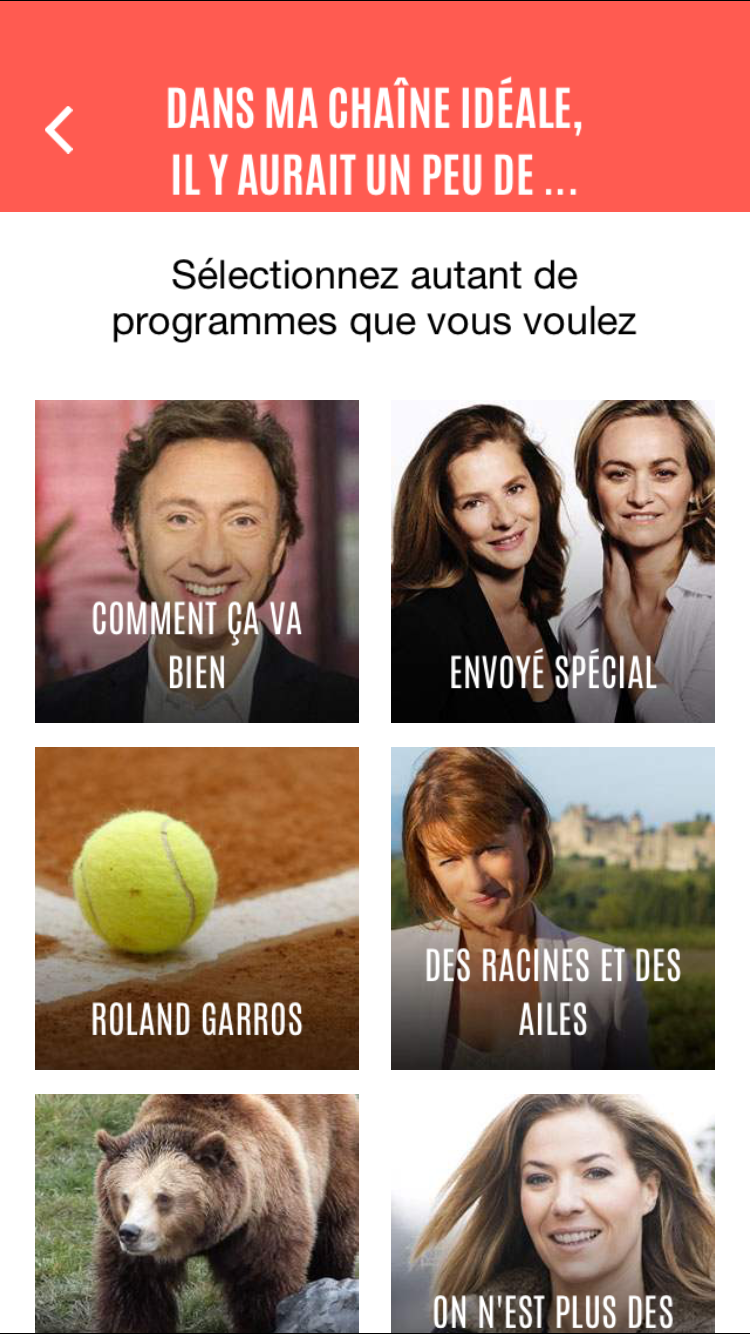
Task: Select Des Racines et des Ailes
Action: pyautogui.click(x=553, y=908)
